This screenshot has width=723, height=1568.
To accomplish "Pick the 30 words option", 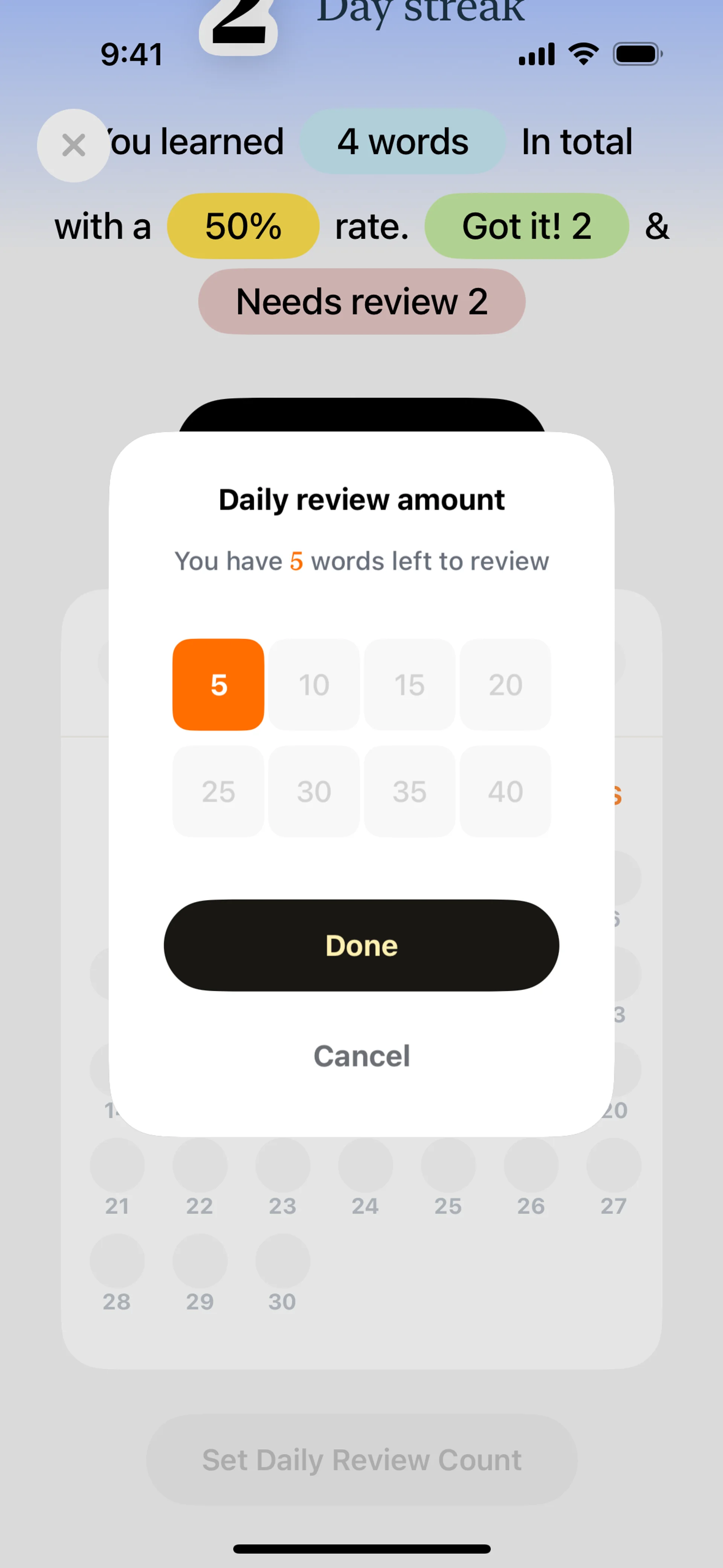I will tap(313, 791).
